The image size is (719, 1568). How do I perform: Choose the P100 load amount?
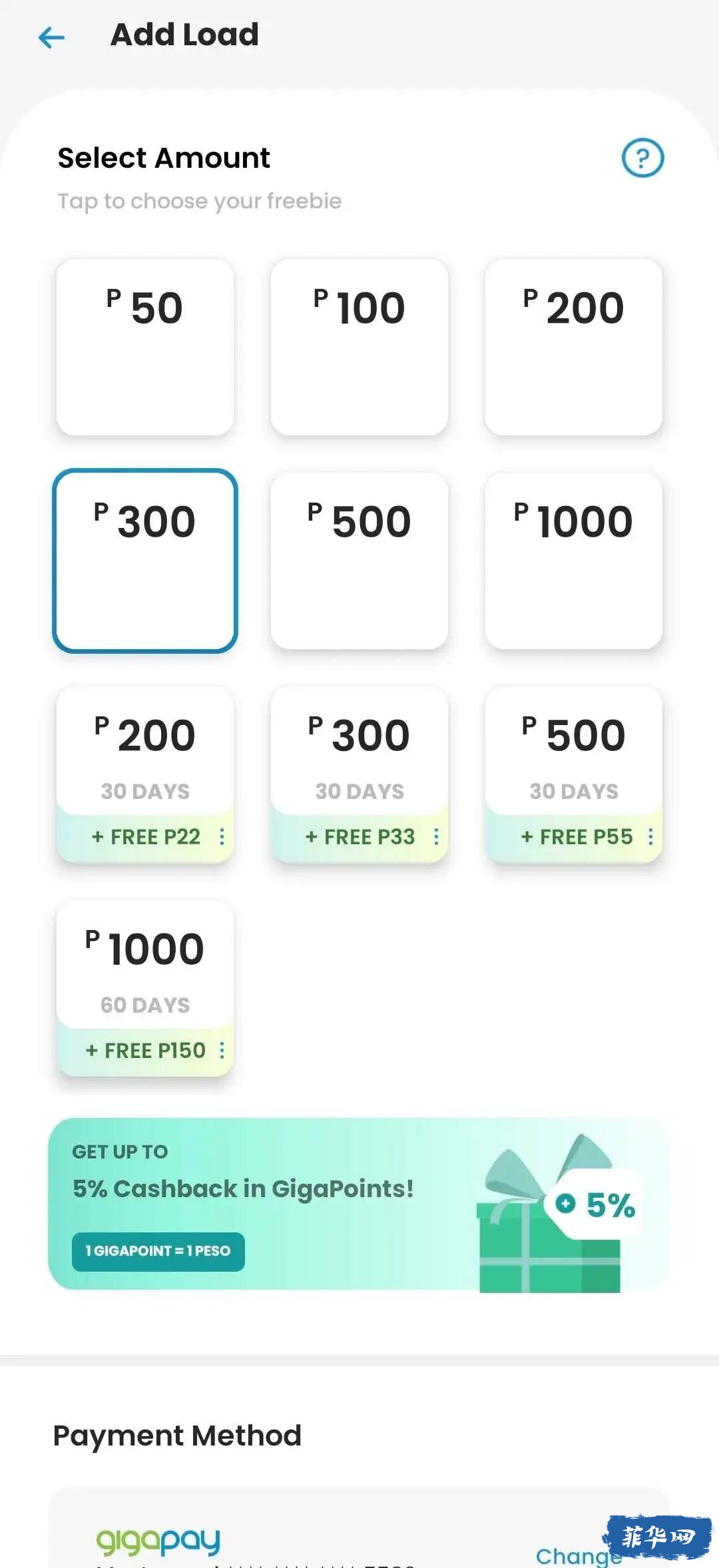pyautogui.click(x=359, y=347)
